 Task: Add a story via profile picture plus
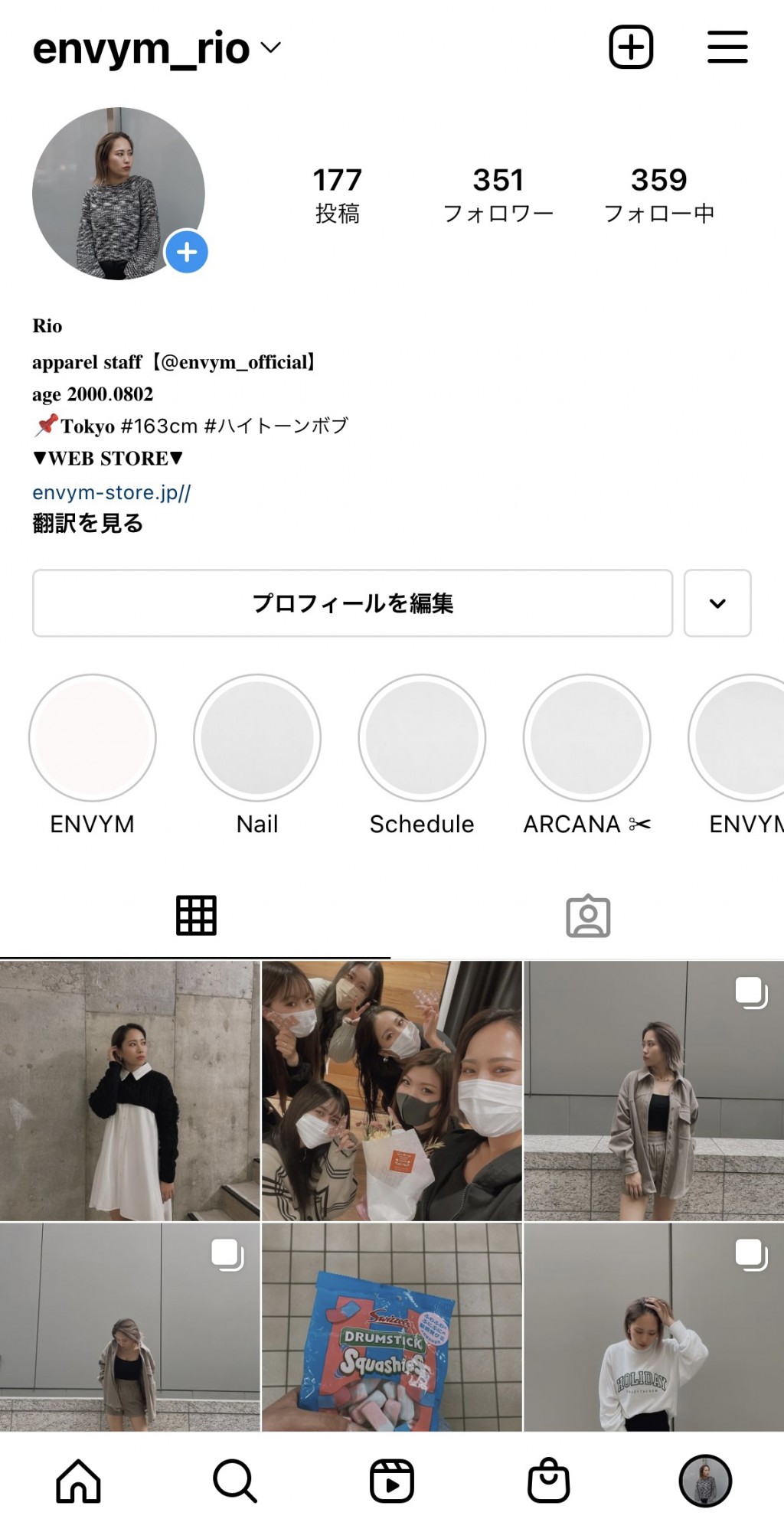187,252
